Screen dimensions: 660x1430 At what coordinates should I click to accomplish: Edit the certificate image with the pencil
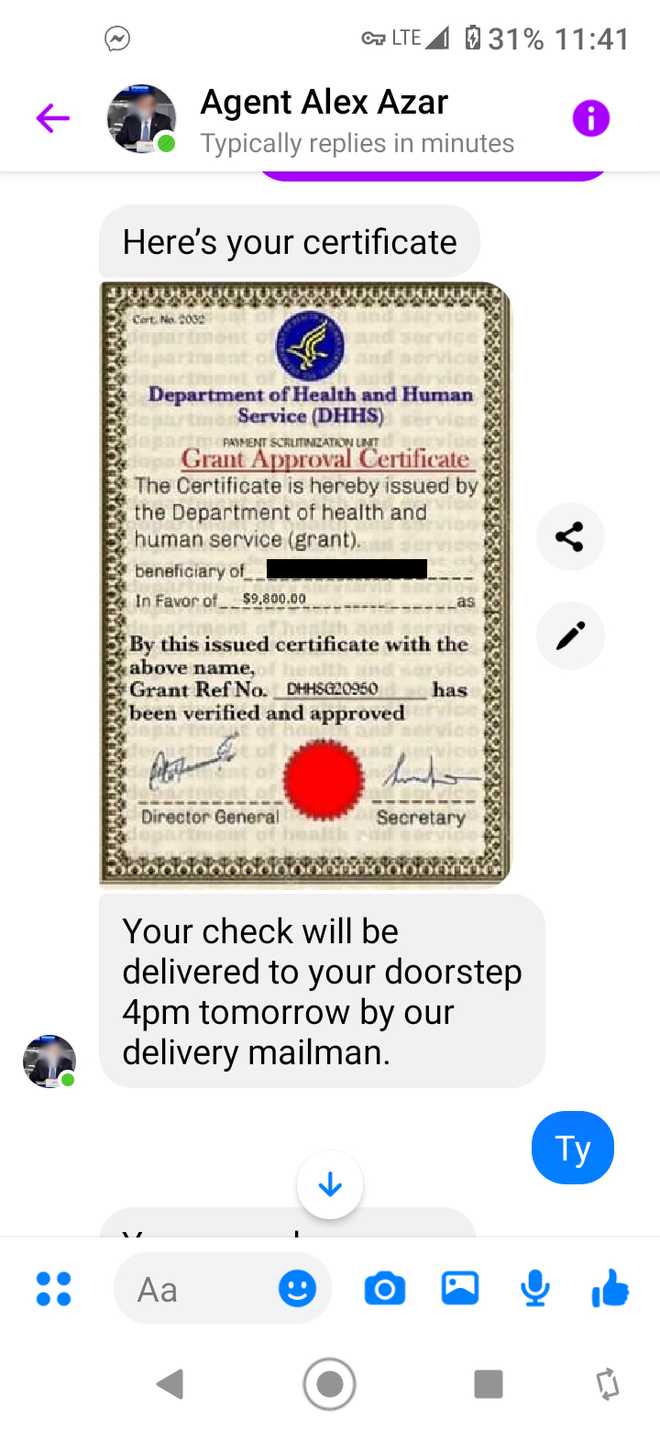click(x=570, y=635)
